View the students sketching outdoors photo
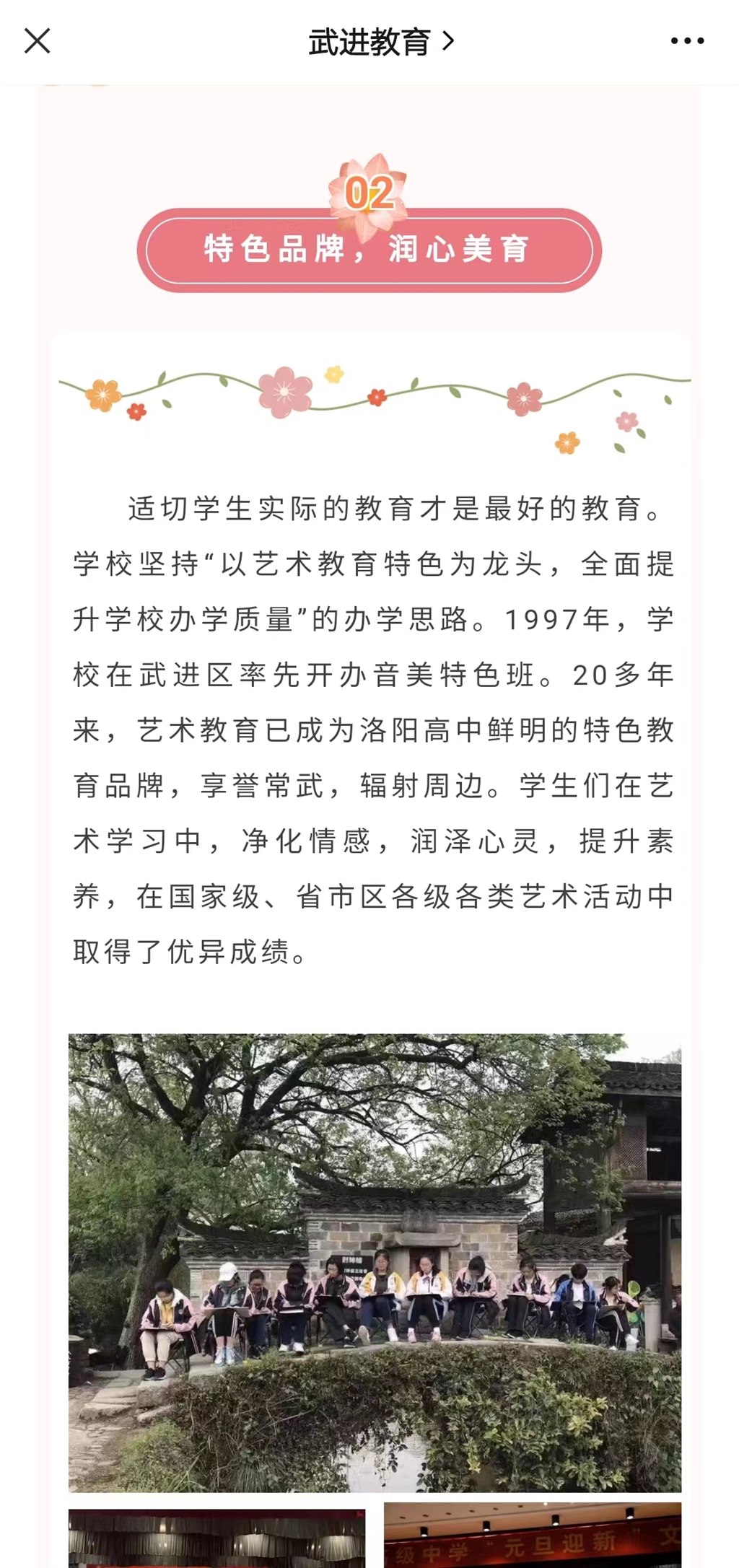Screen dimensions: 739x1568 375,1263
